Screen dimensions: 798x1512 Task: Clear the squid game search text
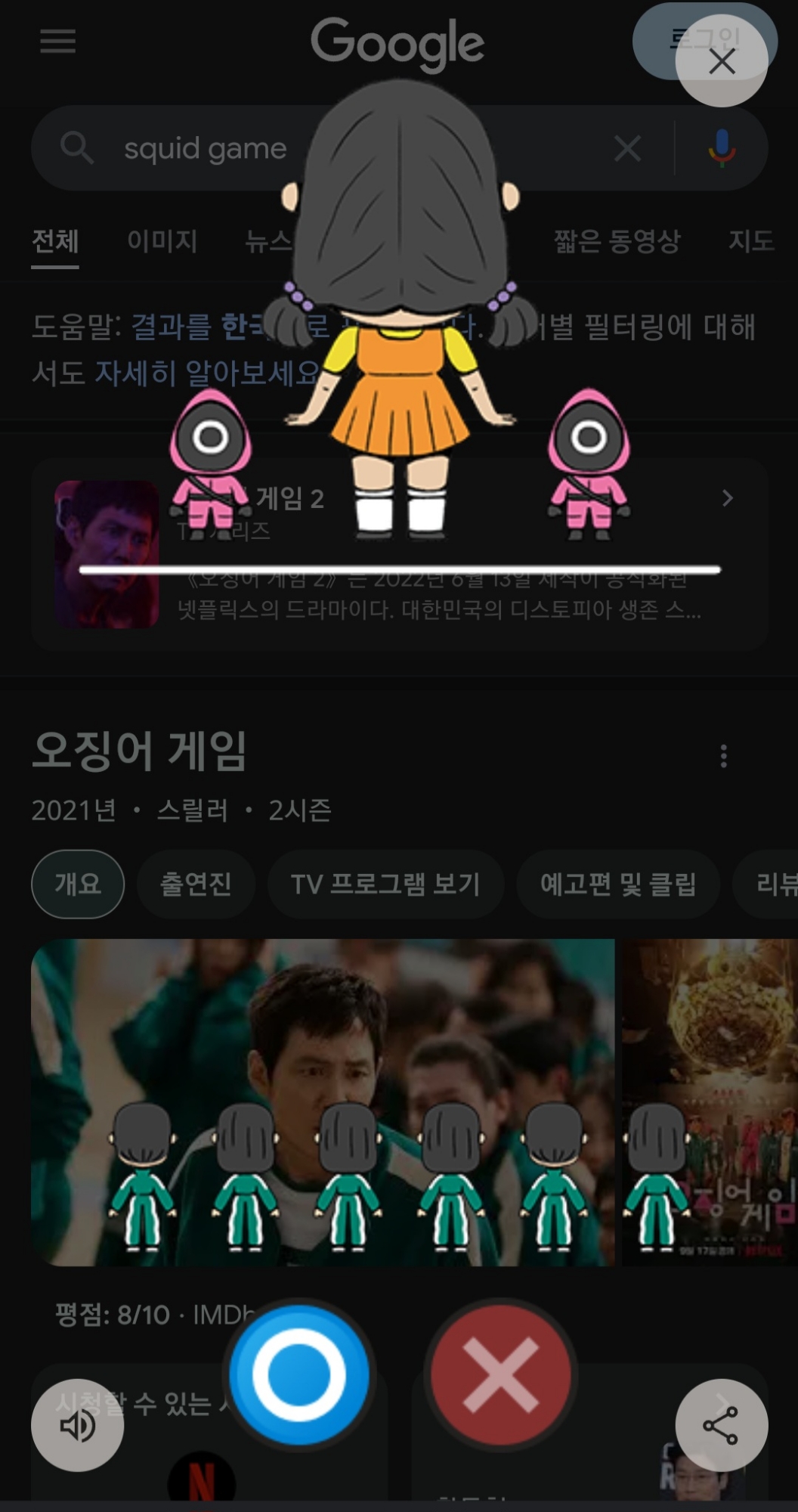[x=627, y=148]
